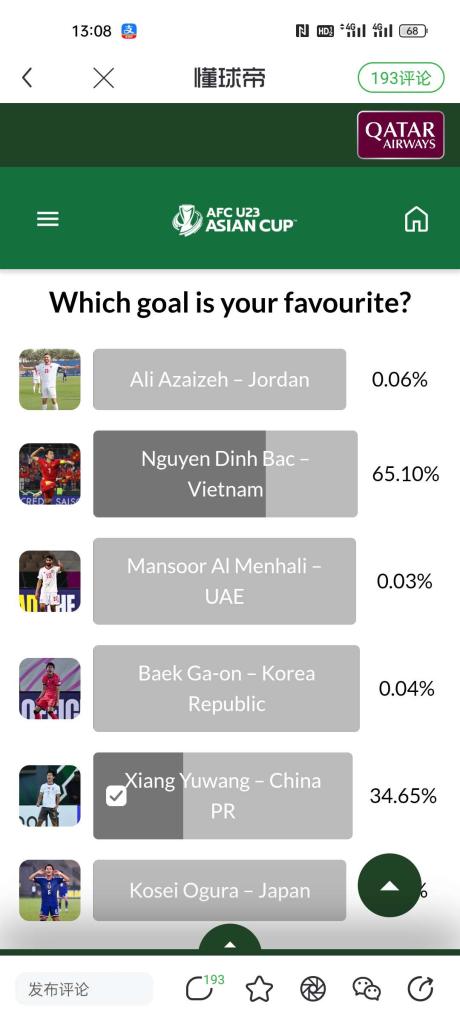This screenshot has height=1022, width=460.
Task: Tap the checked Xiang Yuwang – China PR option
Action: pyautogui.click(x=223, y=796)
